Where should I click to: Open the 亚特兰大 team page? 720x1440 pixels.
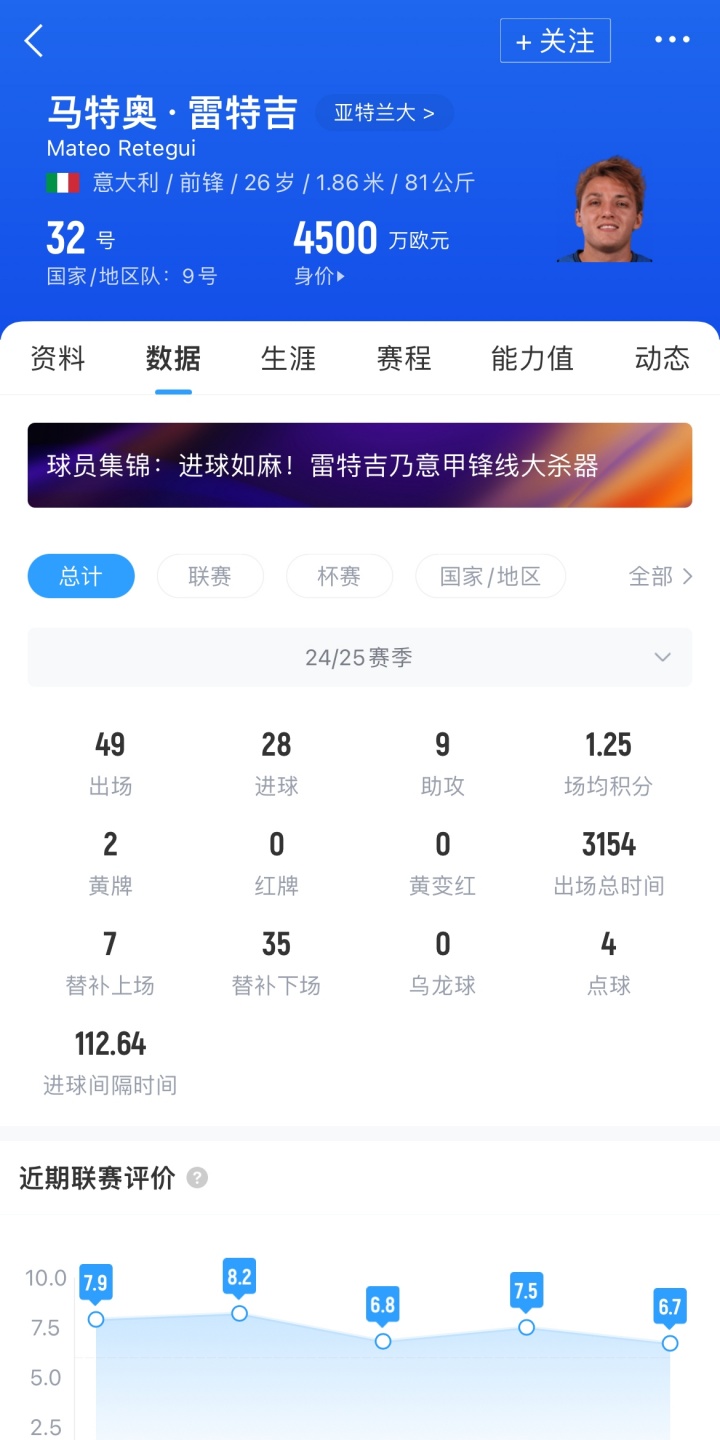[x=384, y=113]
